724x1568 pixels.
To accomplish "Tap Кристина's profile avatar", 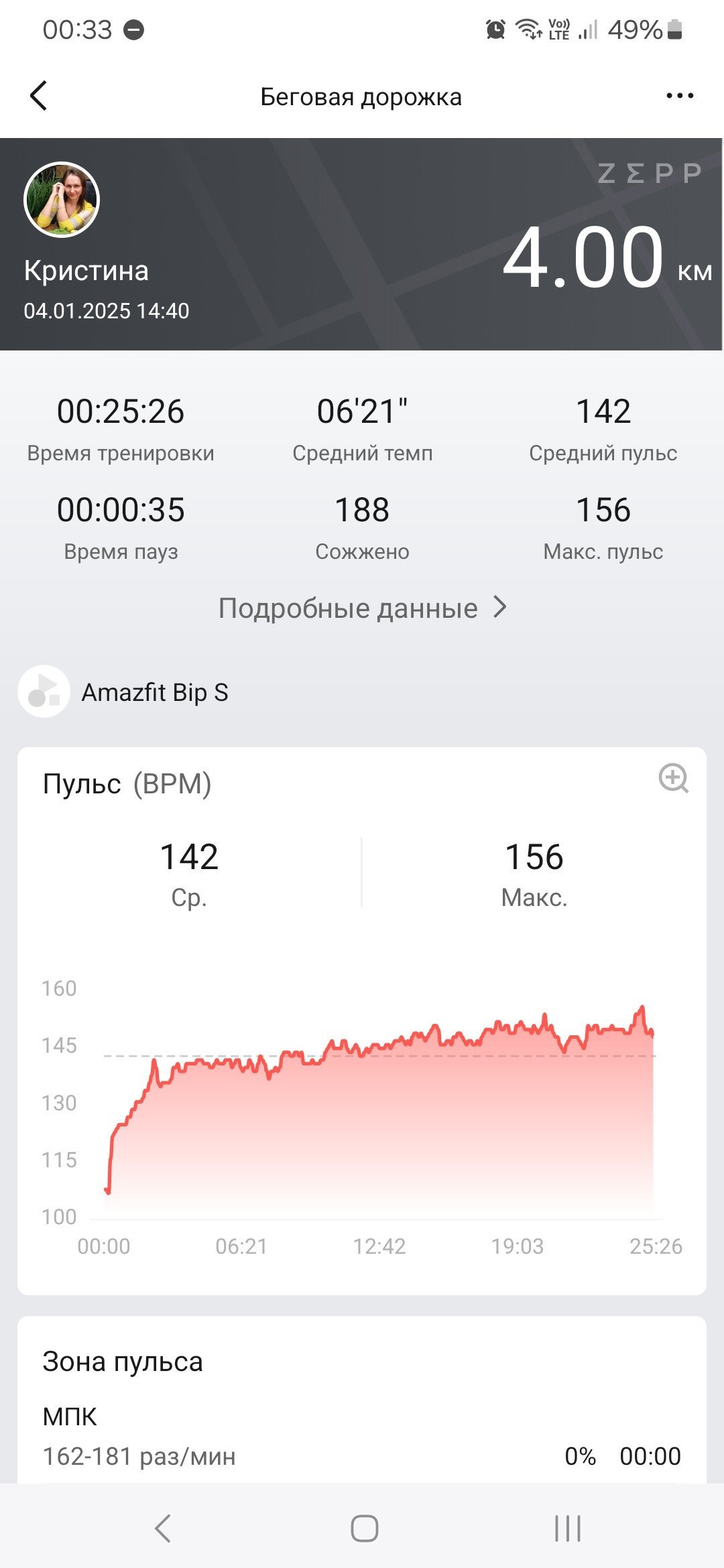I will [62, 200].
